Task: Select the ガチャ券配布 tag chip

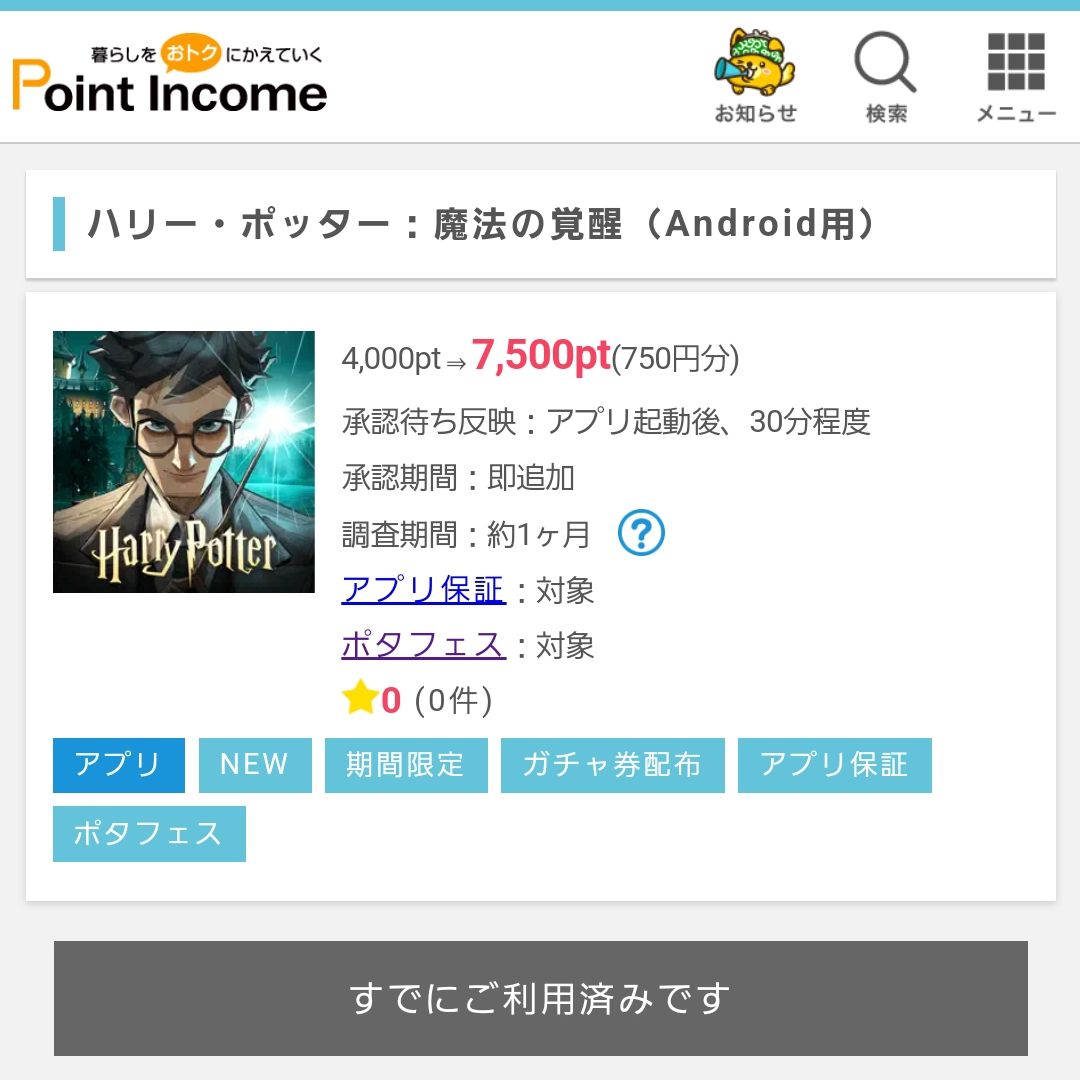Action: tap(612, 765)
